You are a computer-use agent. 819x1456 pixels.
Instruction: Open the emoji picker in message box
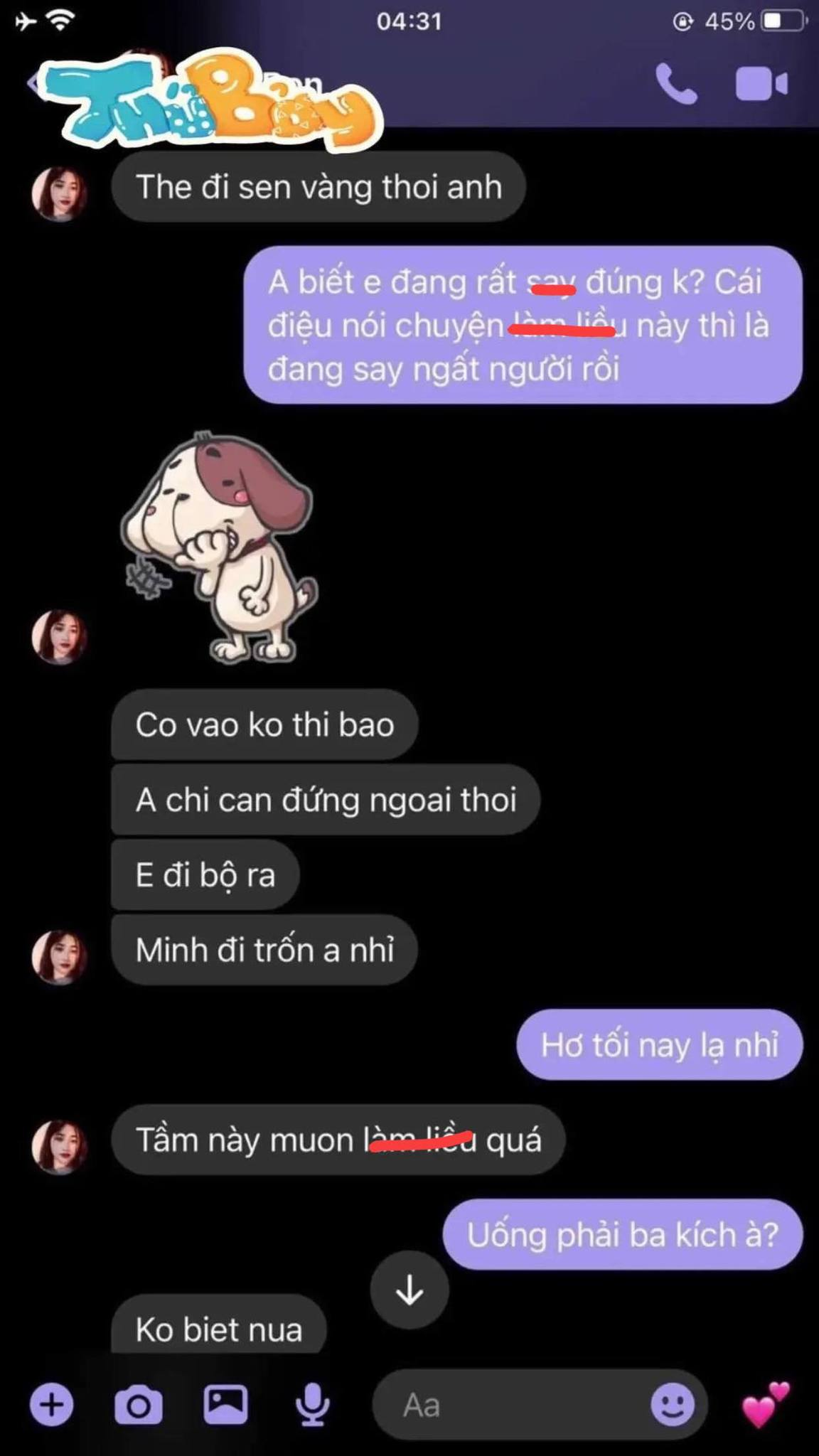(672, 1404)
